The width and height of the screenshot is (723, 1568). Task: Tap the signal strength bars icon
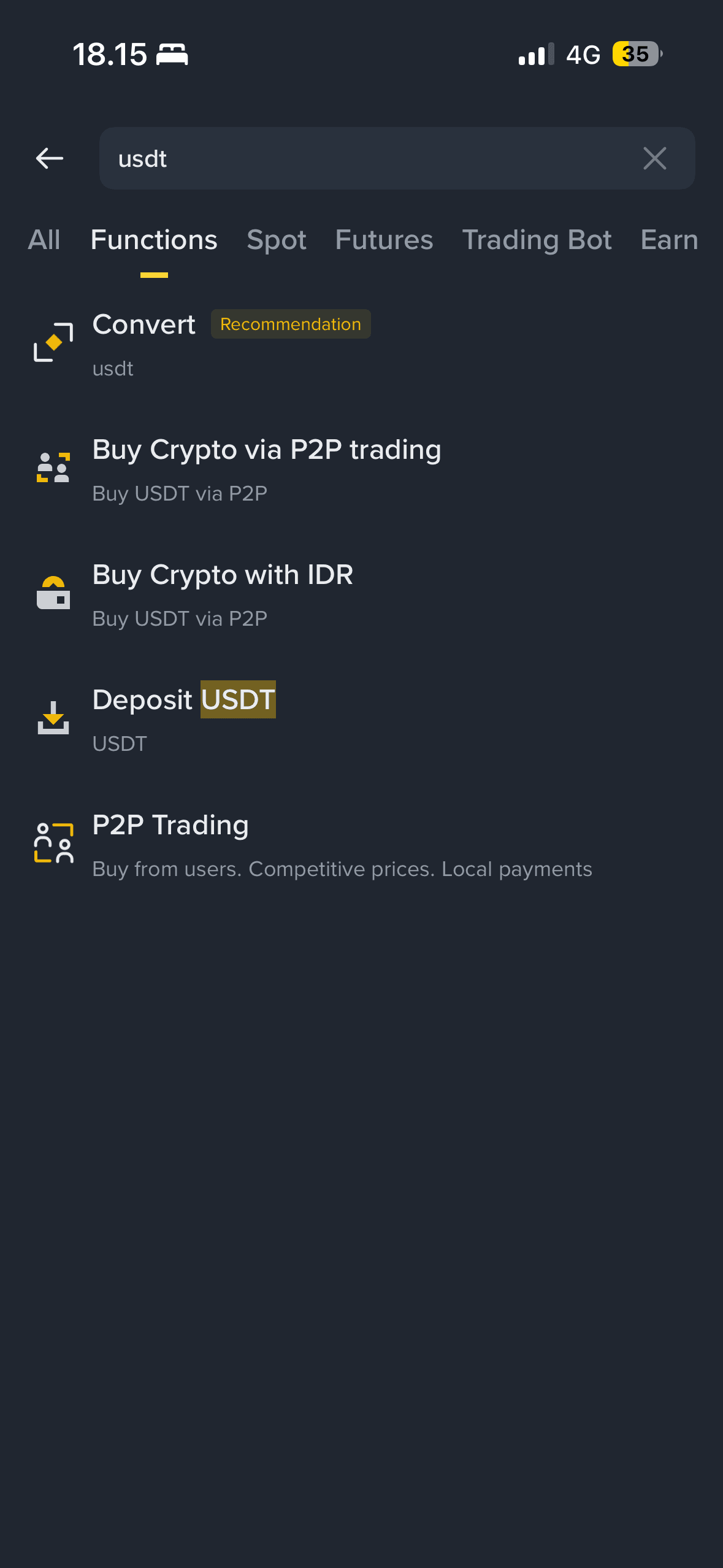tap(535, 55)
